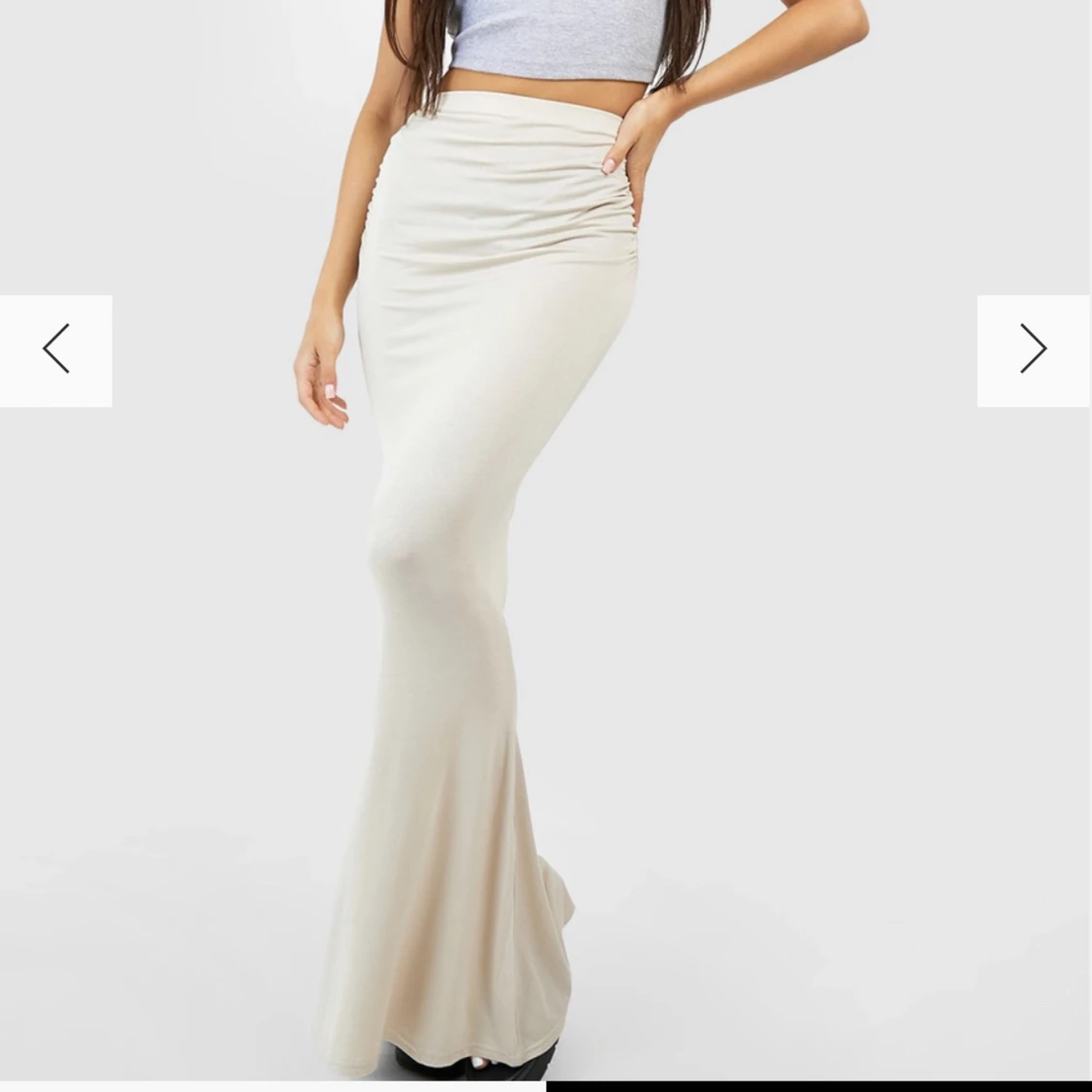Show the next product image

tap(1034, 350)
